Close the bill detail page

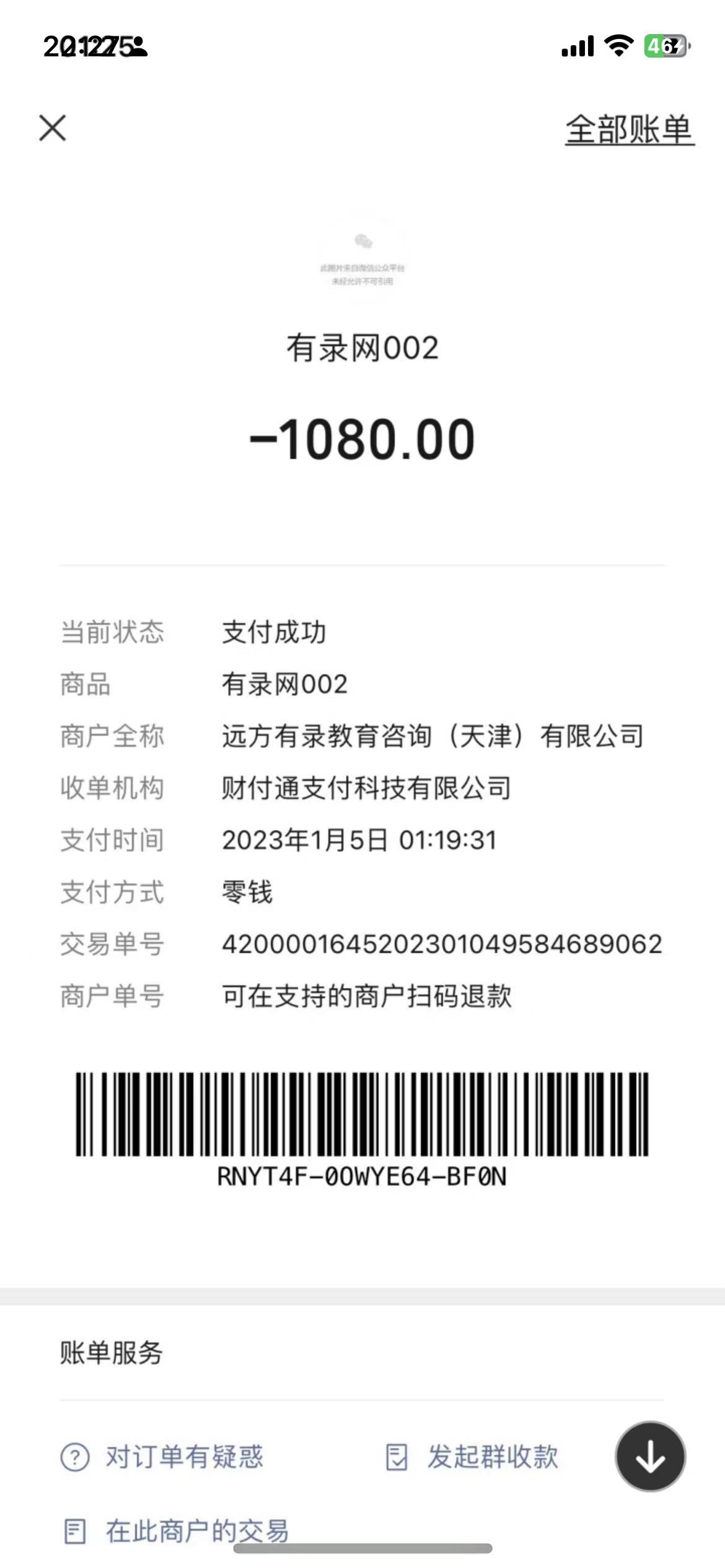tap(53, 128)
